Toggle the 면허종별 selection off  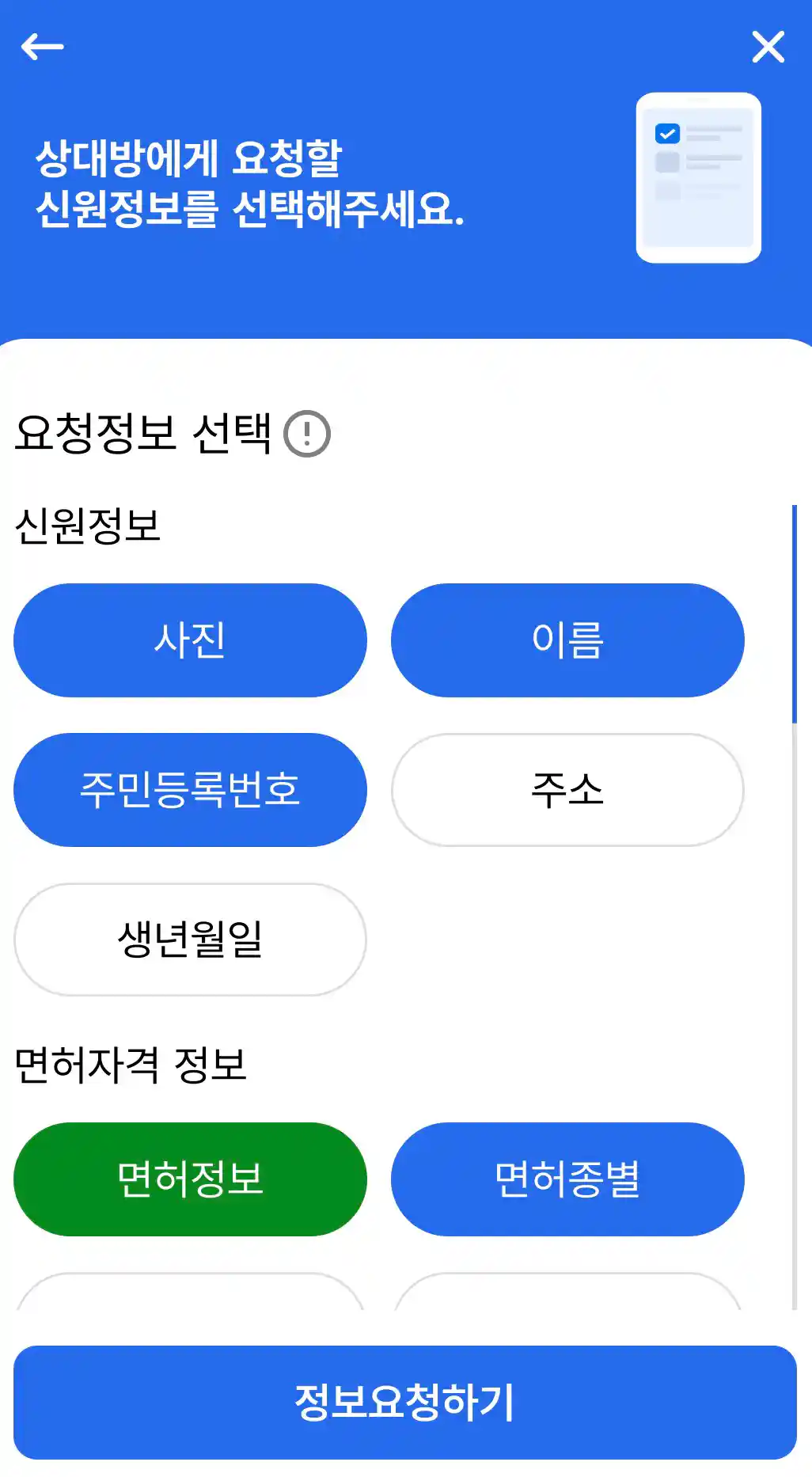pyautogui.click(x=568, y=1179)
